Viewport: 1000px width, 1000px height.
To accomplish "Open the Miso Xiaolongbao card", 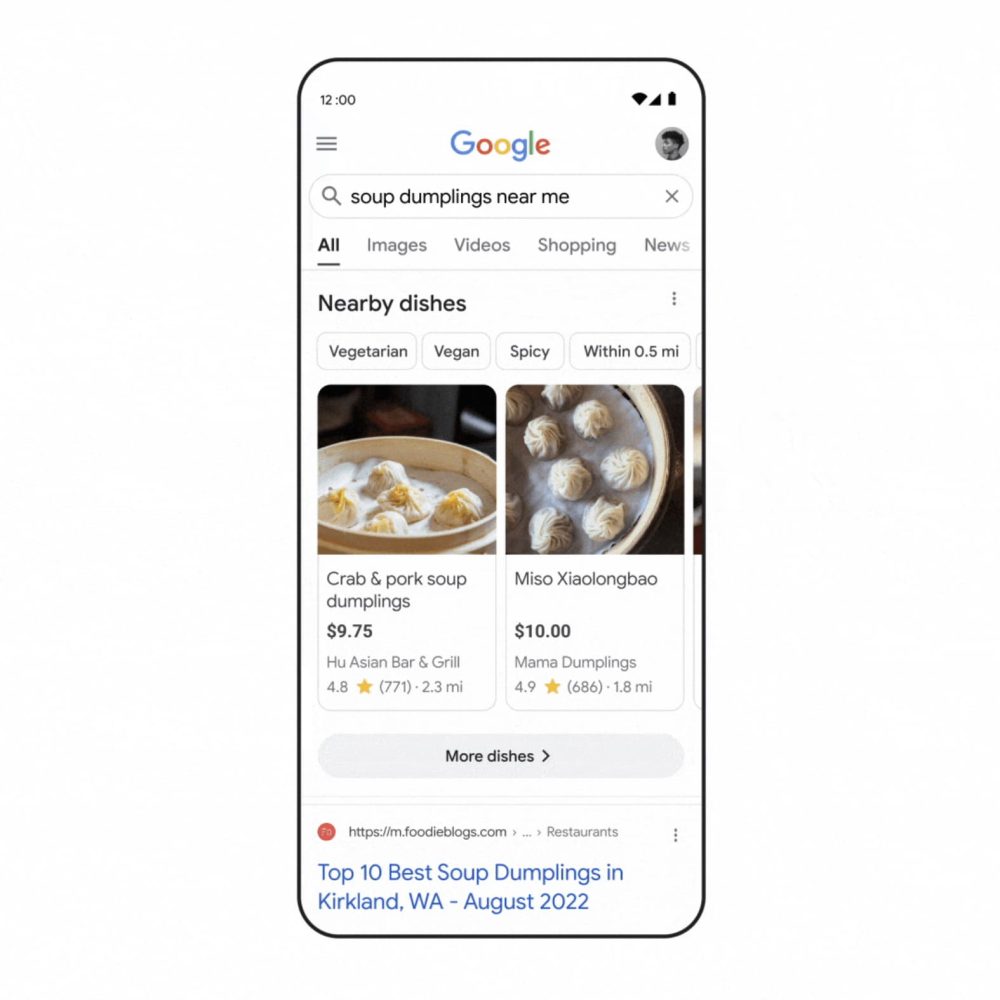I will [x=595, y=547].
